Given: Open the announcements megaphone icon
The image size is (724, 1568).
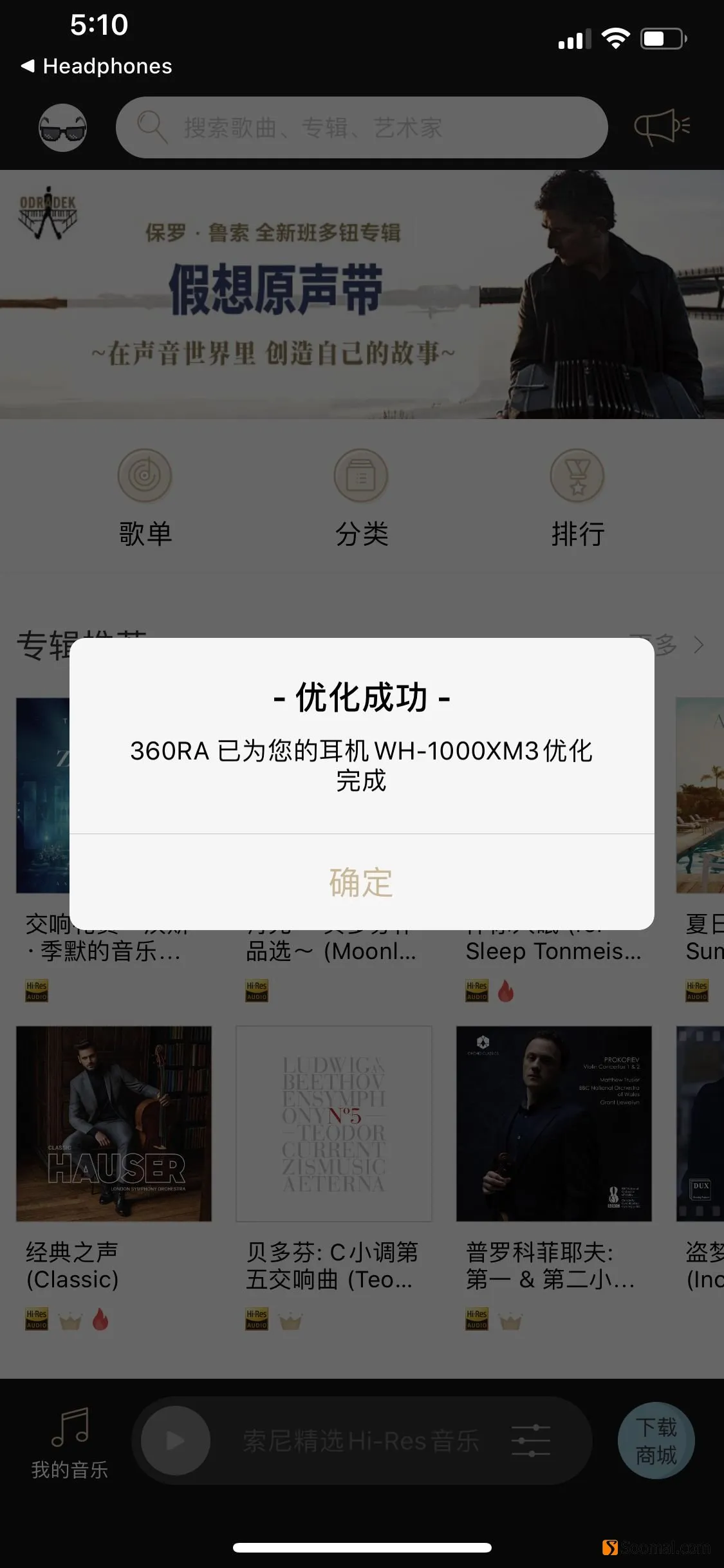Looking at the screenshot, I should click(x=661, y=127).
